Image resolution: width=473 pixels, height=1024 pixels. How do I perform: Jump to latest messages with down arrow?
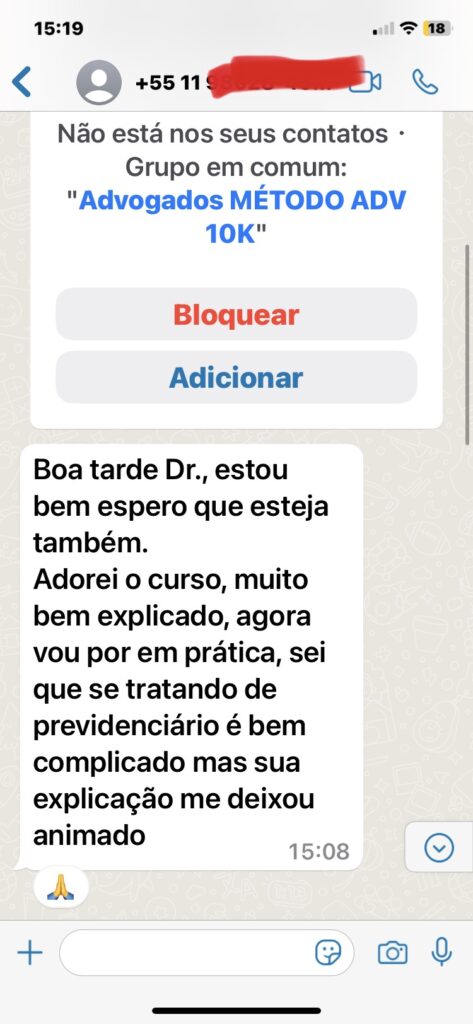point(439,848)
